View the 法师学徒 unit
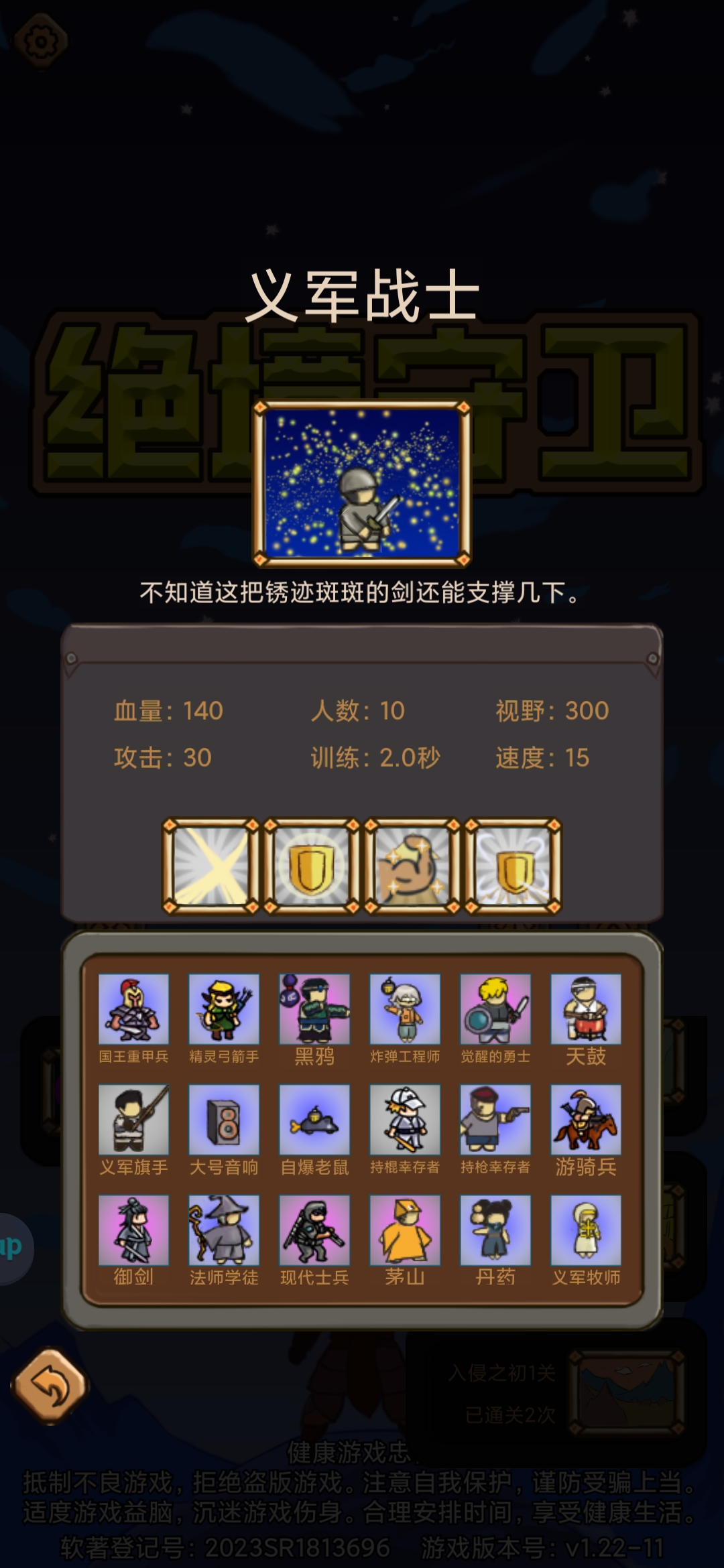 tap(224, 1230)
